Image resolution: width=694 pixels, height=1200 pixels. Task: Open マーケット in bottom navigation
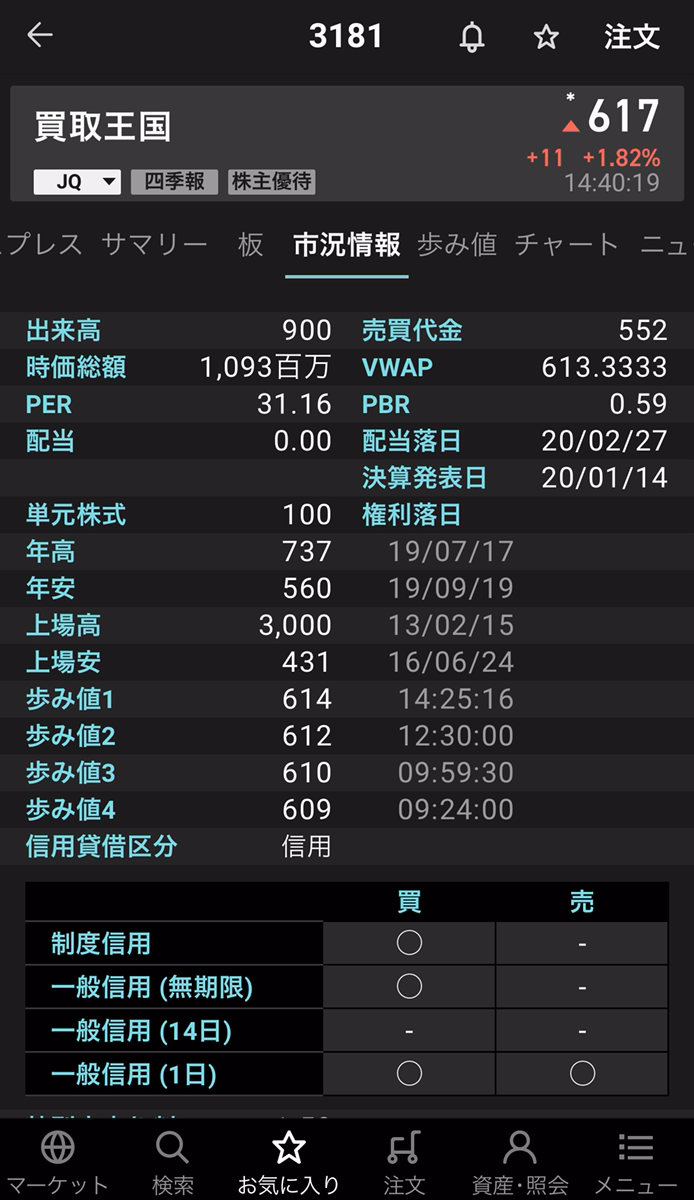58,1162
